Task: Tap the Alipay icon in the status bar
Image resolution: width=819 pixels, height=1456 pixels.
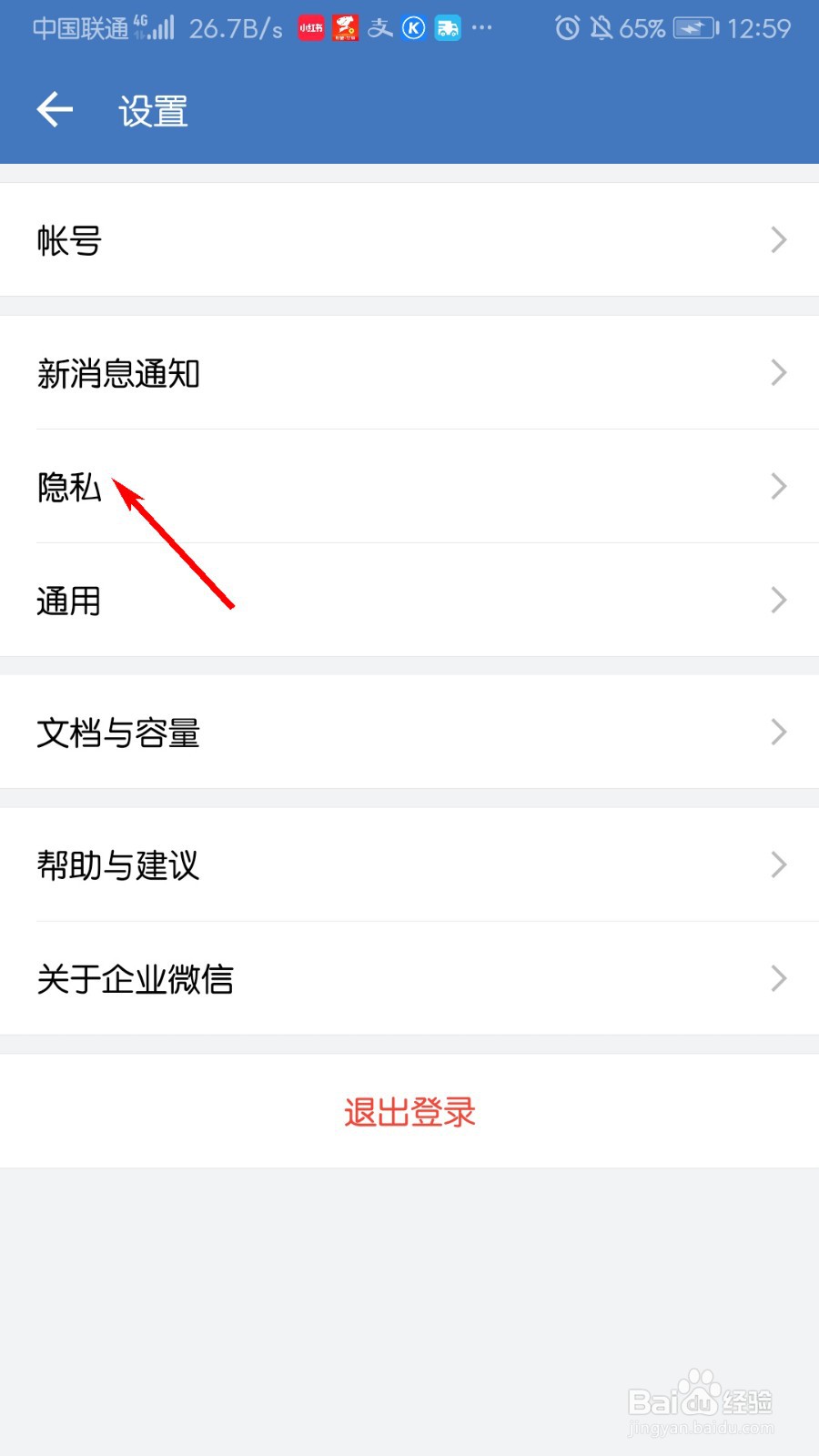Action: pyautogui.click(x=379, y=27)
